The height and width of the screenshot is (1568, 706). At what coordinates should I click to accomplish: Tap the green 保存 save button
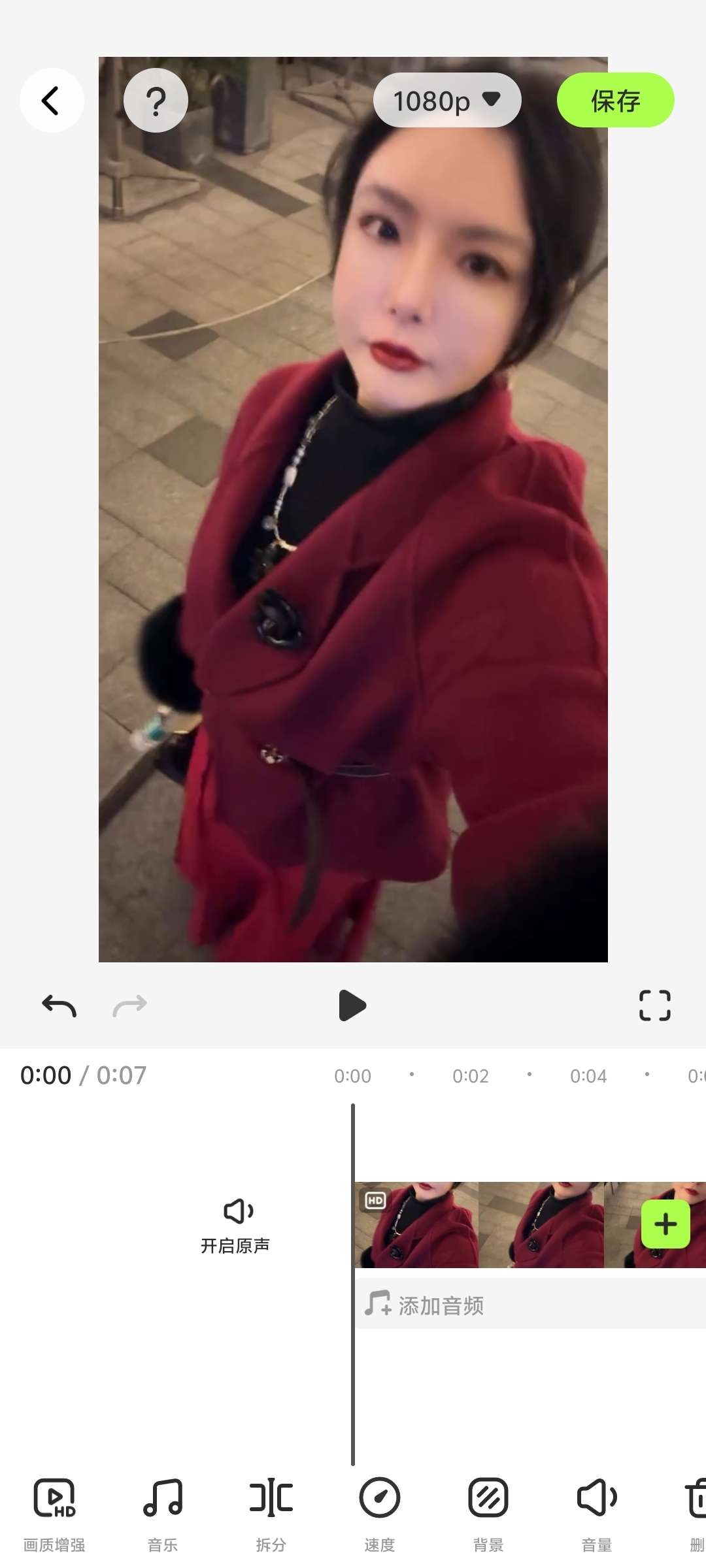point(615,101)
